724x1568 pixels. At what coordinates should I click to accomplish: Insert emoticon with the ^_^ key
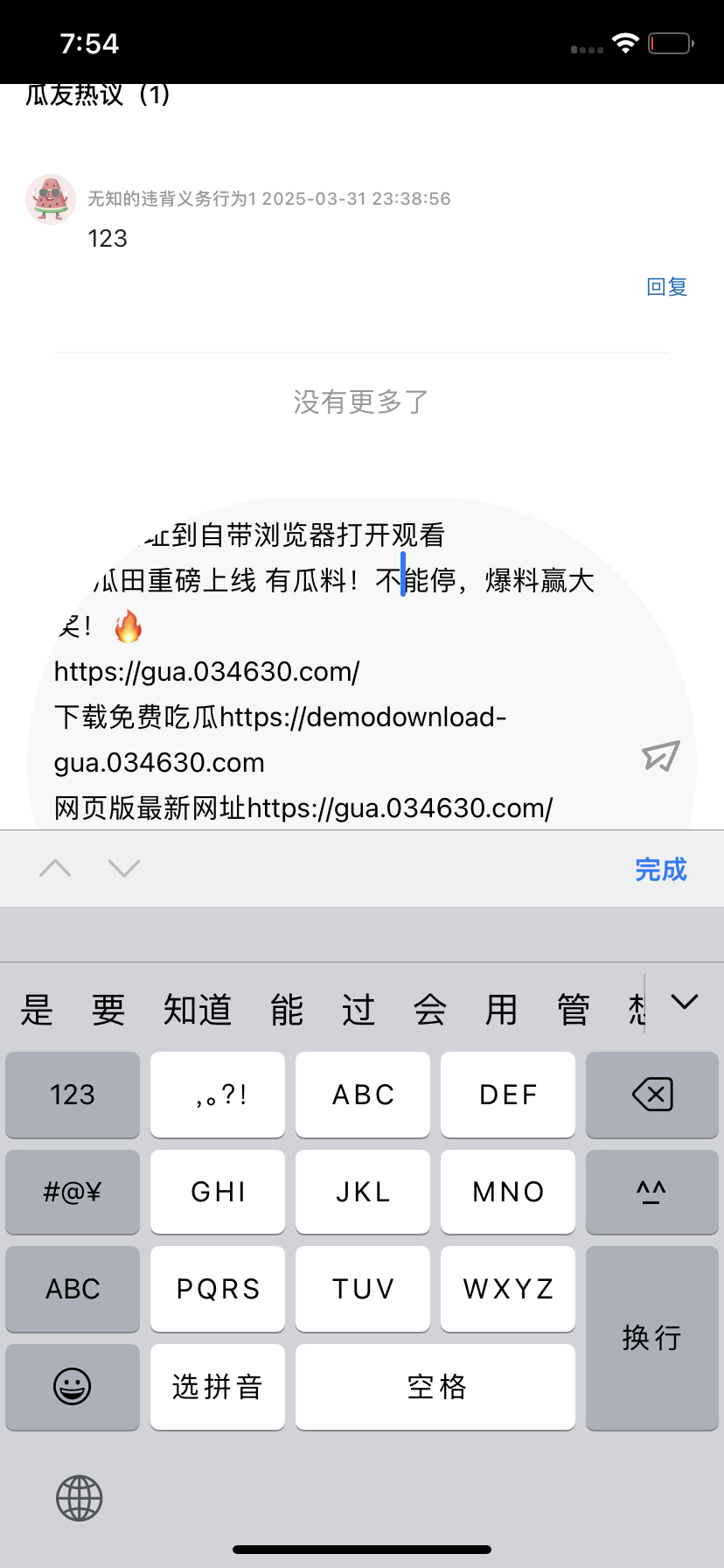651,1192
